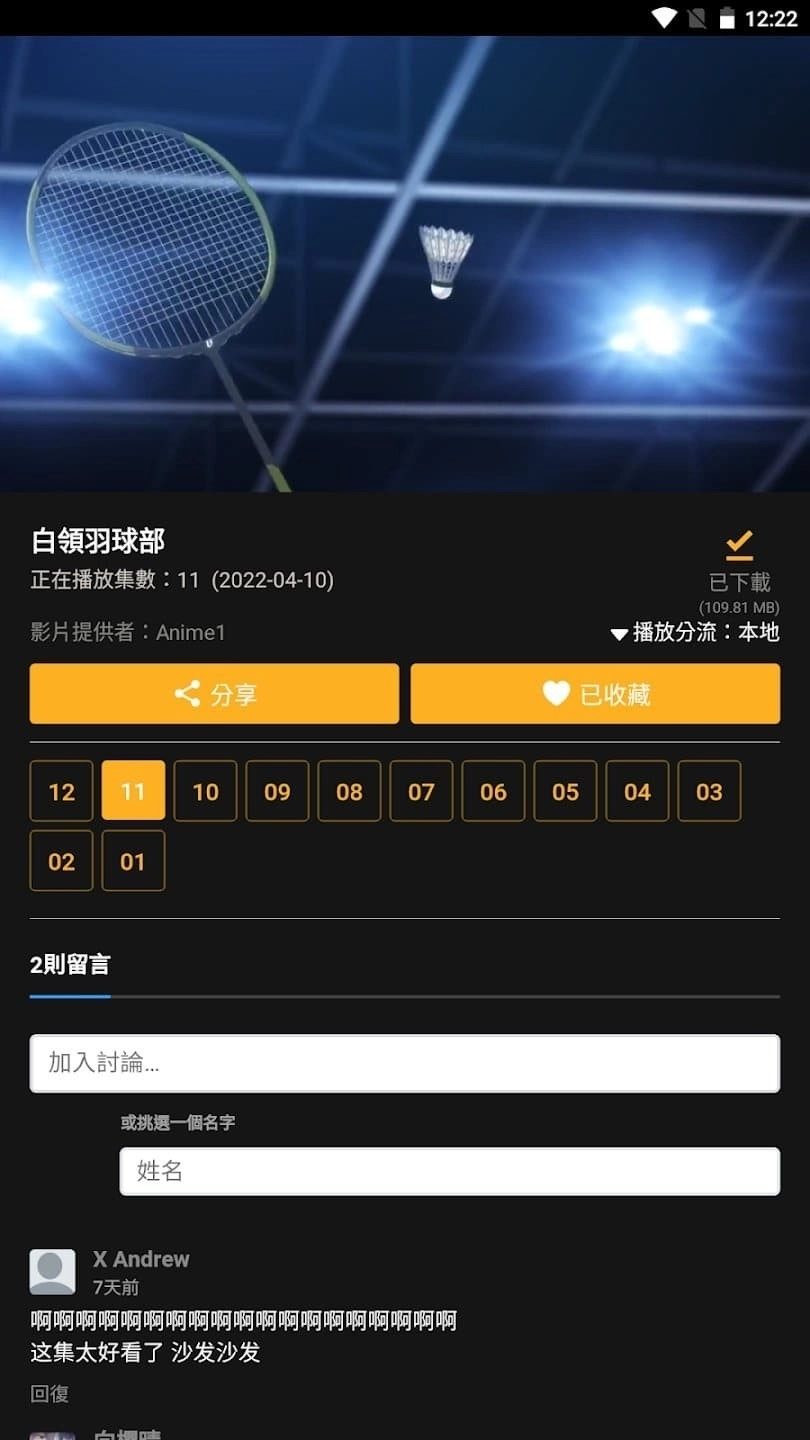
Task: Play episode 09
Action: click(x=277, y=791)
